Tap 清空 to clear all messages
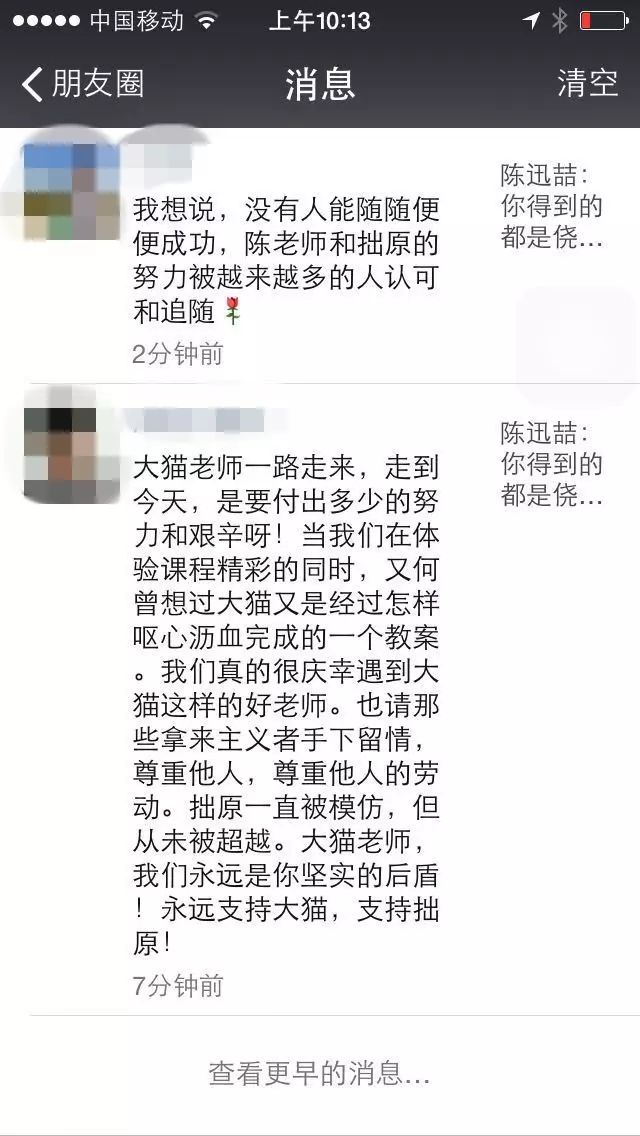The height and width of the screenshot is (1136, 640). tap(588, 84)
